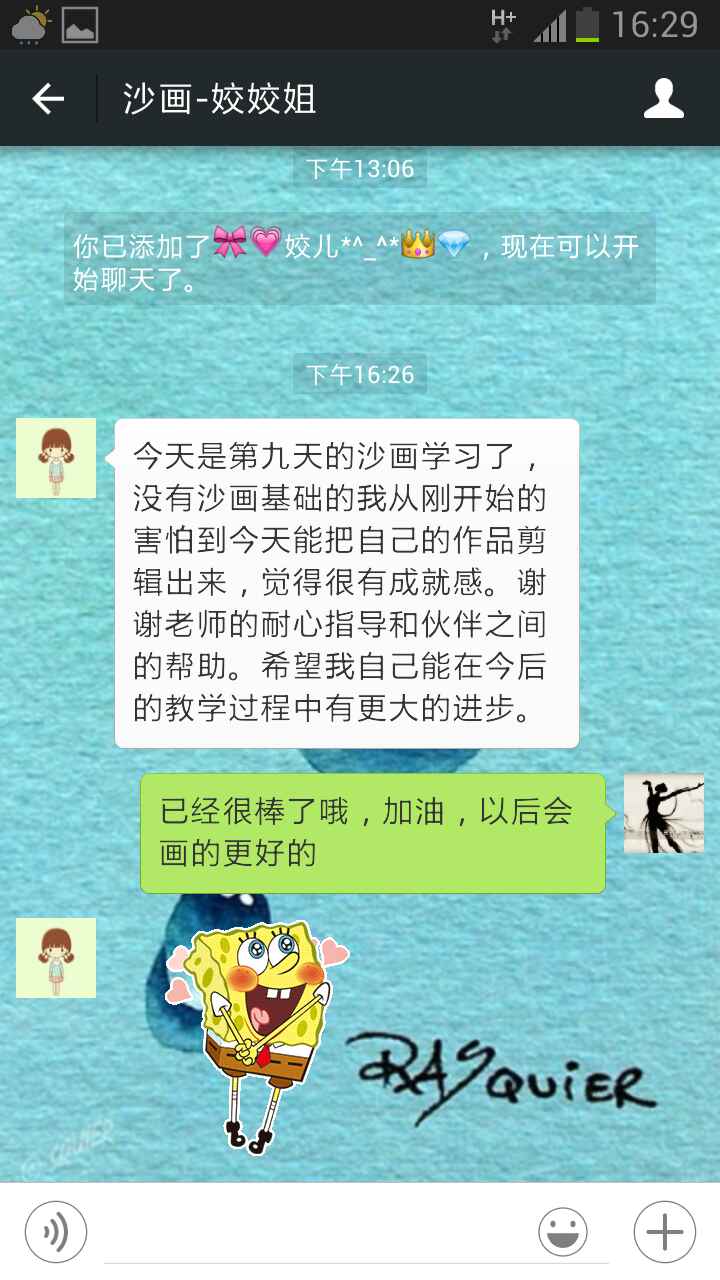Open the emoji sticker picker
720x1280 pixels.
(563, 1231)
